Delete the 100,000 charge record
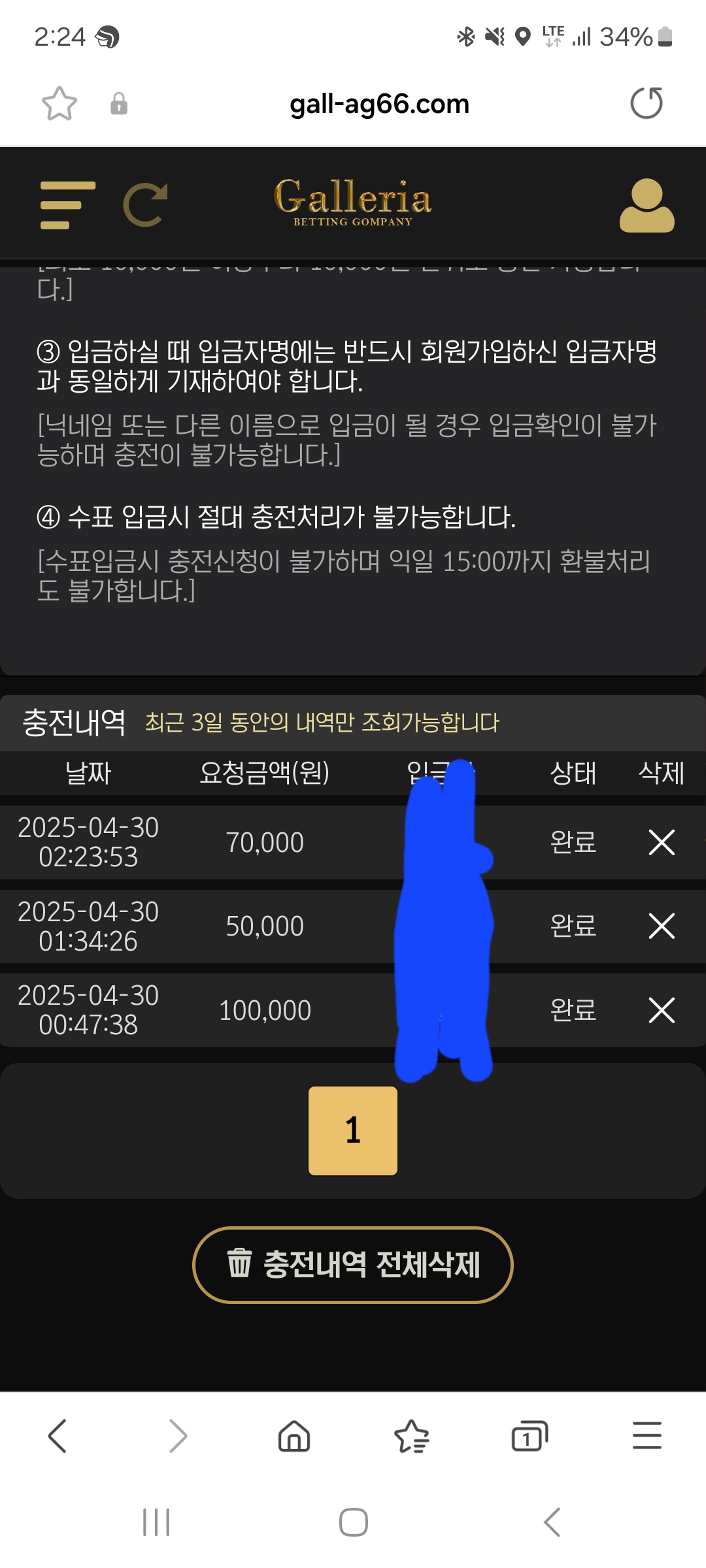Image resolution: width=706 pixels, height=1568 pixels. [x=661, y=1010]
